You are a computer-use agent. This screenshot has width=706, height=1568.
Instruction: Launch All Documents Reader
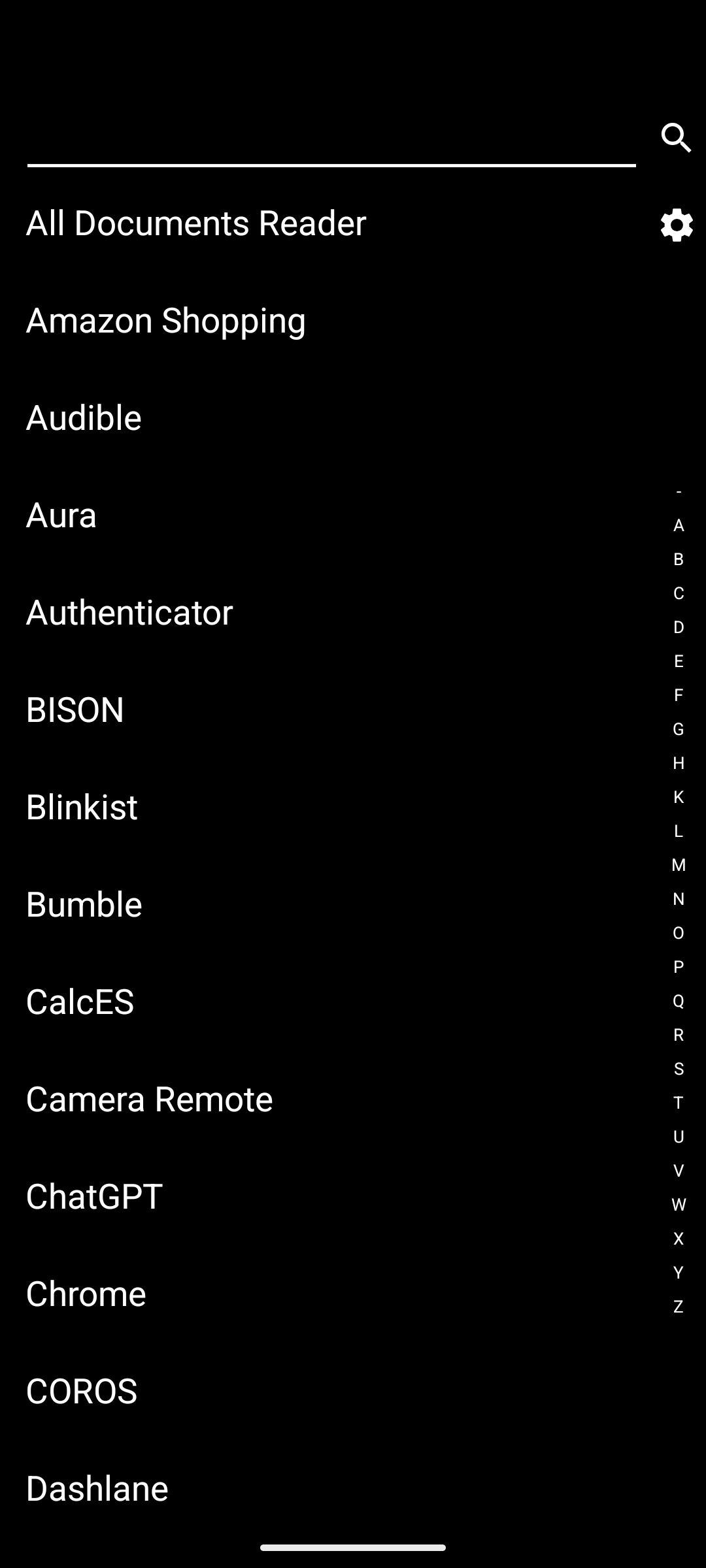pyautogui.click(x=196, y=223)
